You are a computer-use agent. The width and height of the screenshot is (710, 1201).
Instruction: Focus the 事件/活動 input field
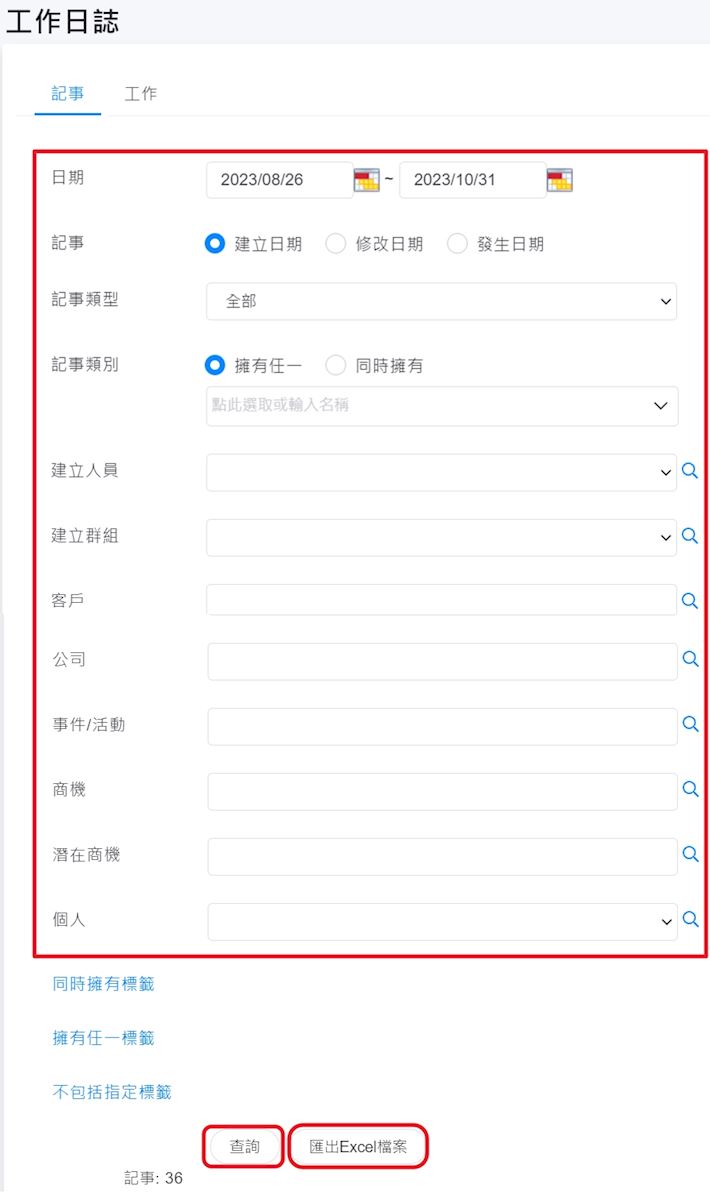coord(441,726)
